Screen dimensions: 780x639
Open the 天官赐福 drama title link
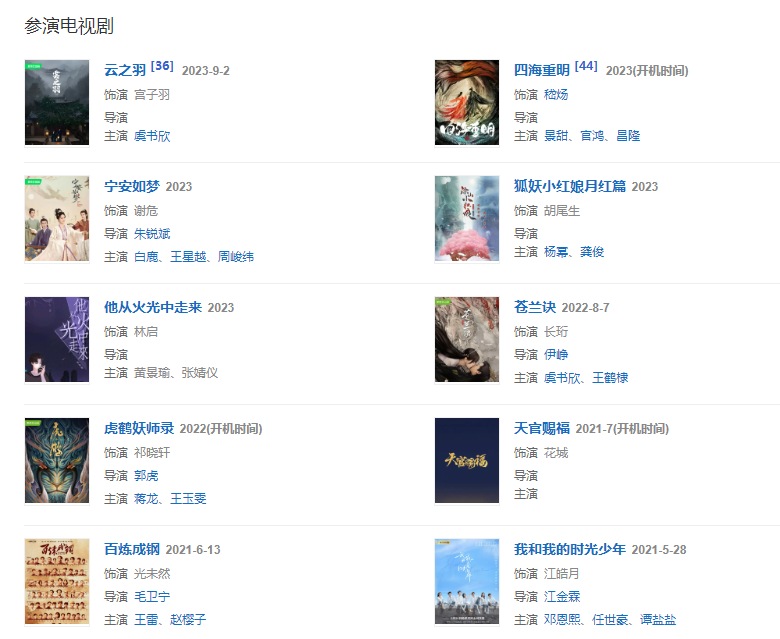[x=541, y=428]
